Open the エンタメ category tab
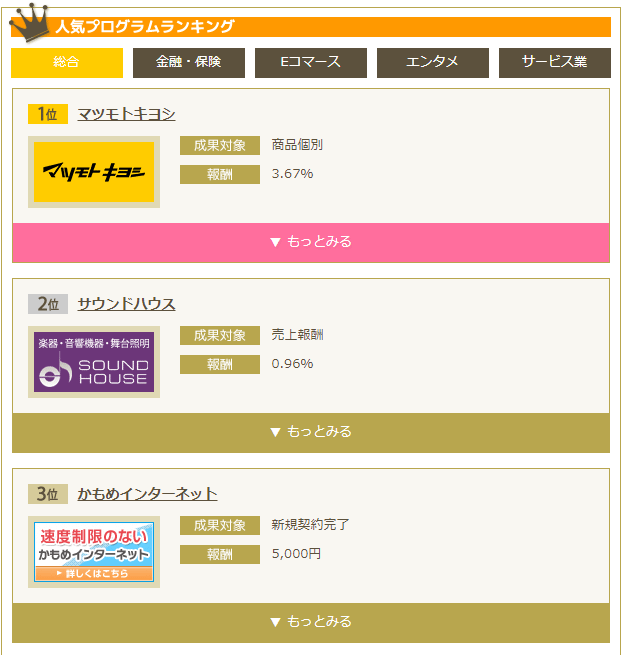Image resolution: width=625 pixels, height=655 pixels. pyautogui.click(x=432, y=62)
